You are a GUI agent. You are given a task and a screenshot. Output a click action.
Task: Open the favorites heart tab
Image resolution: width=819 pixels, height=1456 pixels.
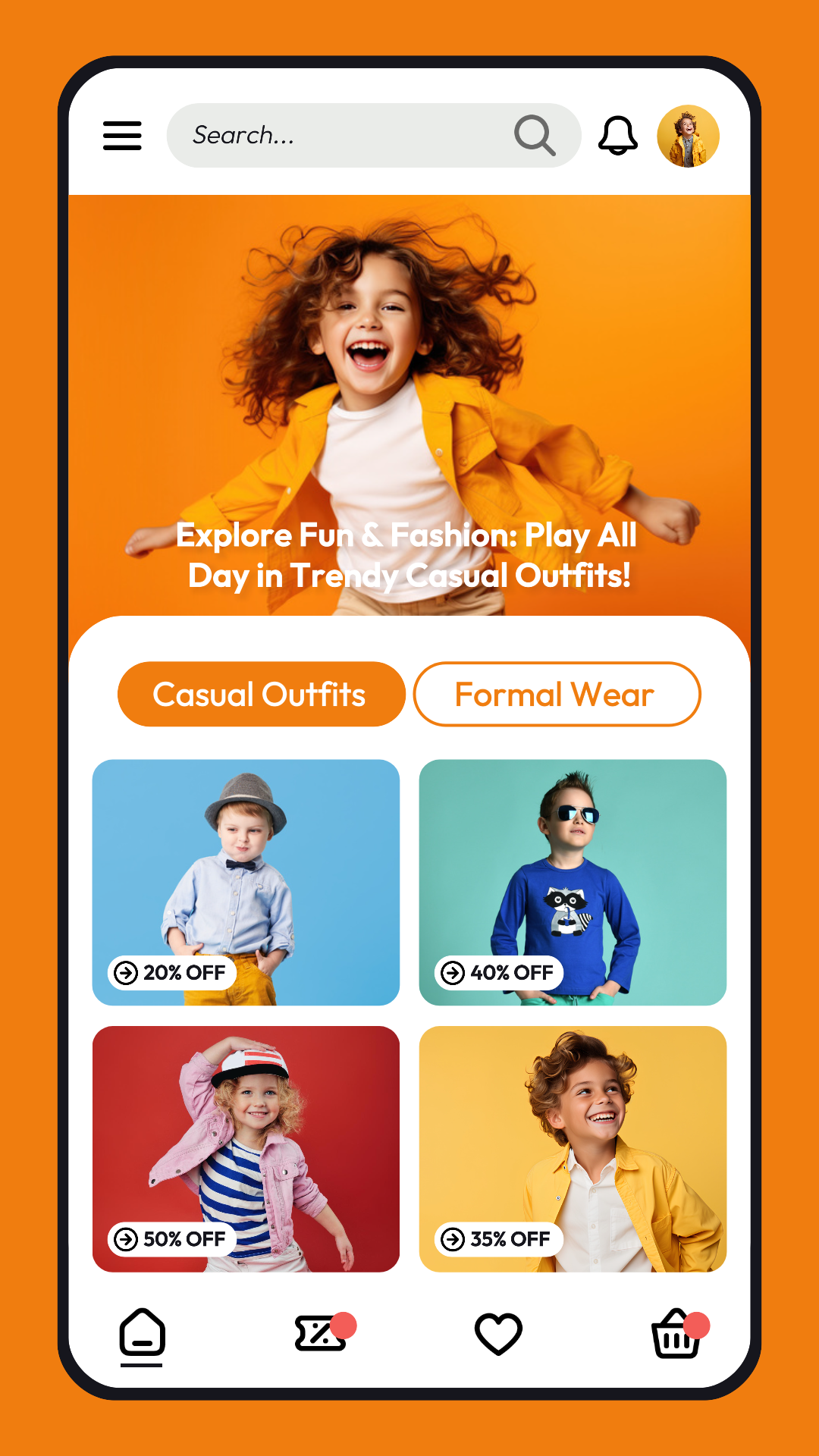pos(498,1333)
